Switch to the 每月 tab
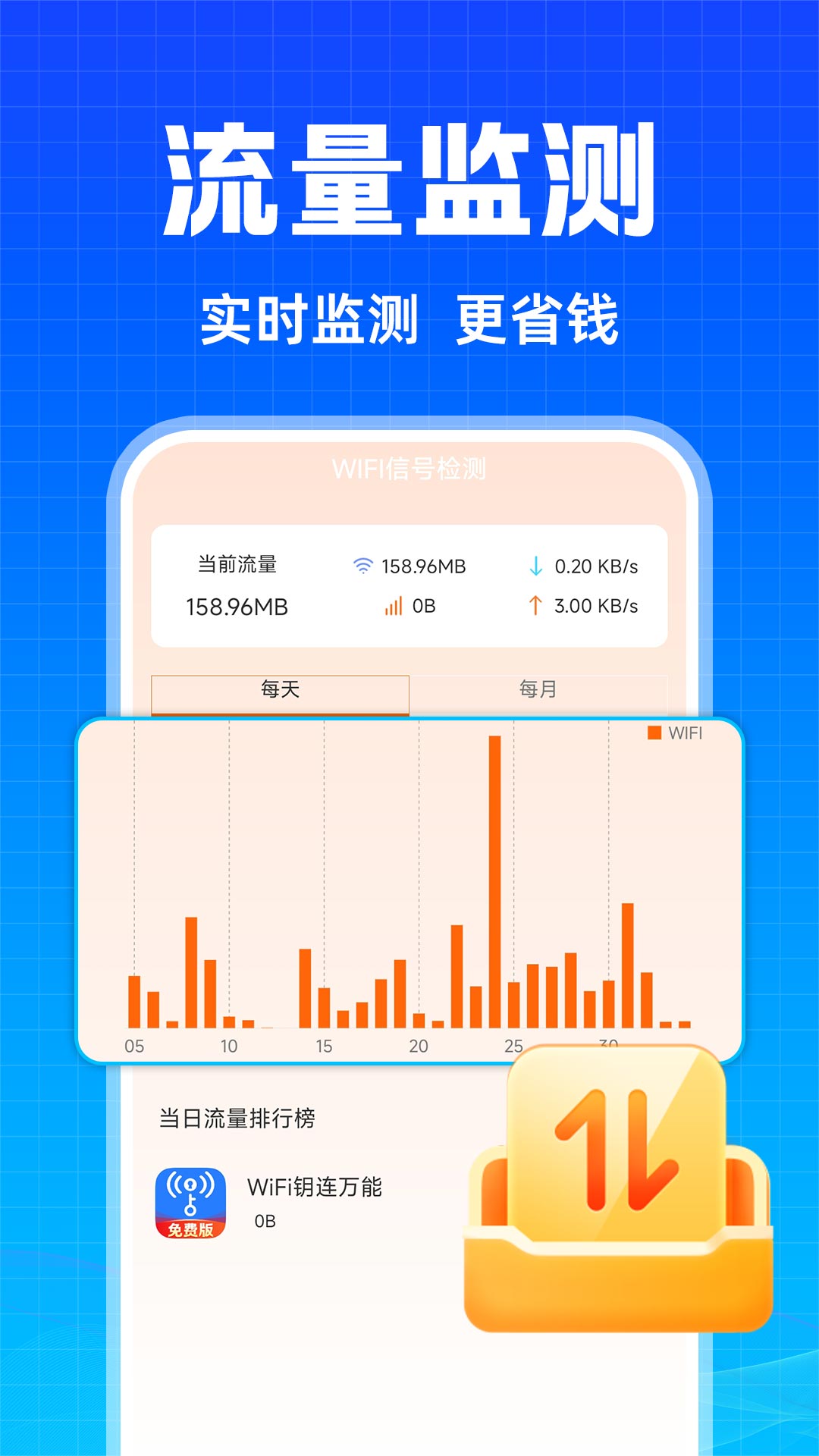The height and width of the screenshot is (1456, 819). [x=538, y=689]
